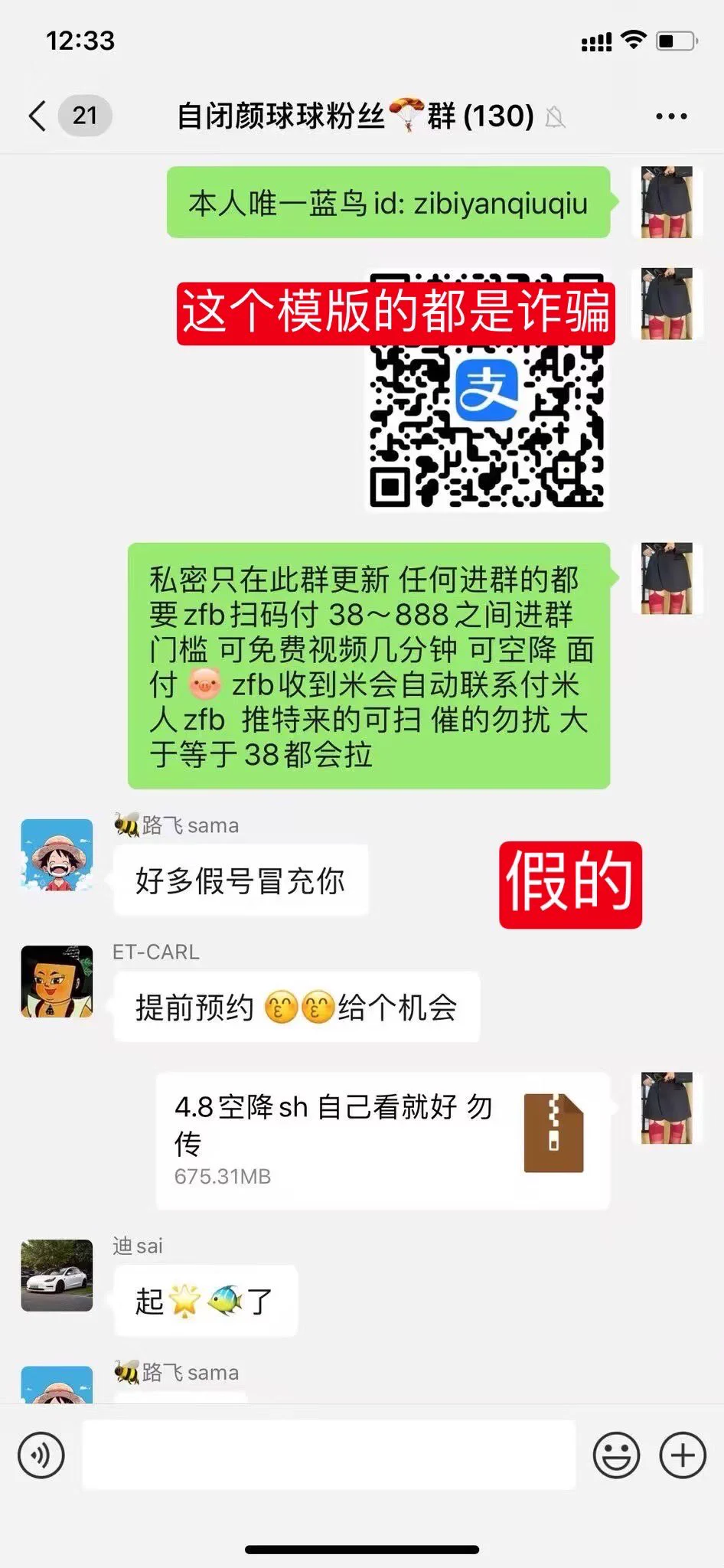The image size is (724, 1568).
Task: Open the group chat overflow menu
Action: pyautogui.click(x=670, y=116)
